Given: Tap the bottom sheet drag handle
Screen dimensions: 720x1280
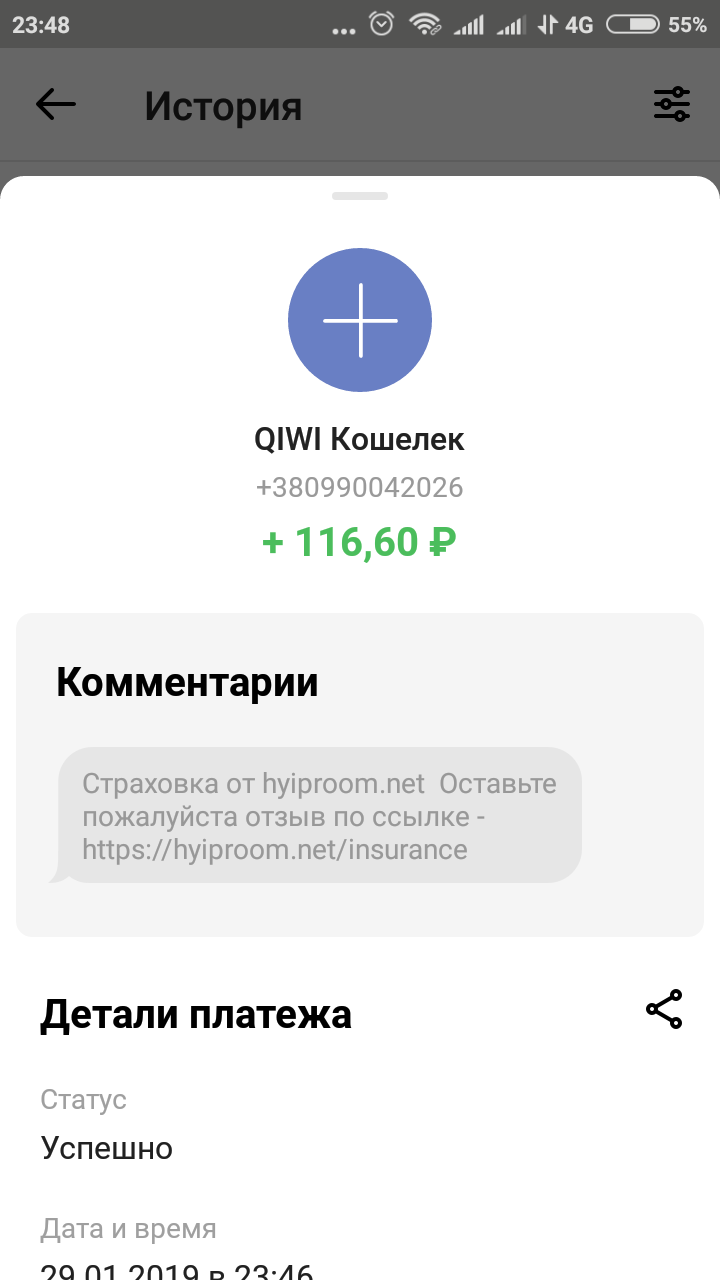Looking at the screenshot, I should (x=360, y=196).
